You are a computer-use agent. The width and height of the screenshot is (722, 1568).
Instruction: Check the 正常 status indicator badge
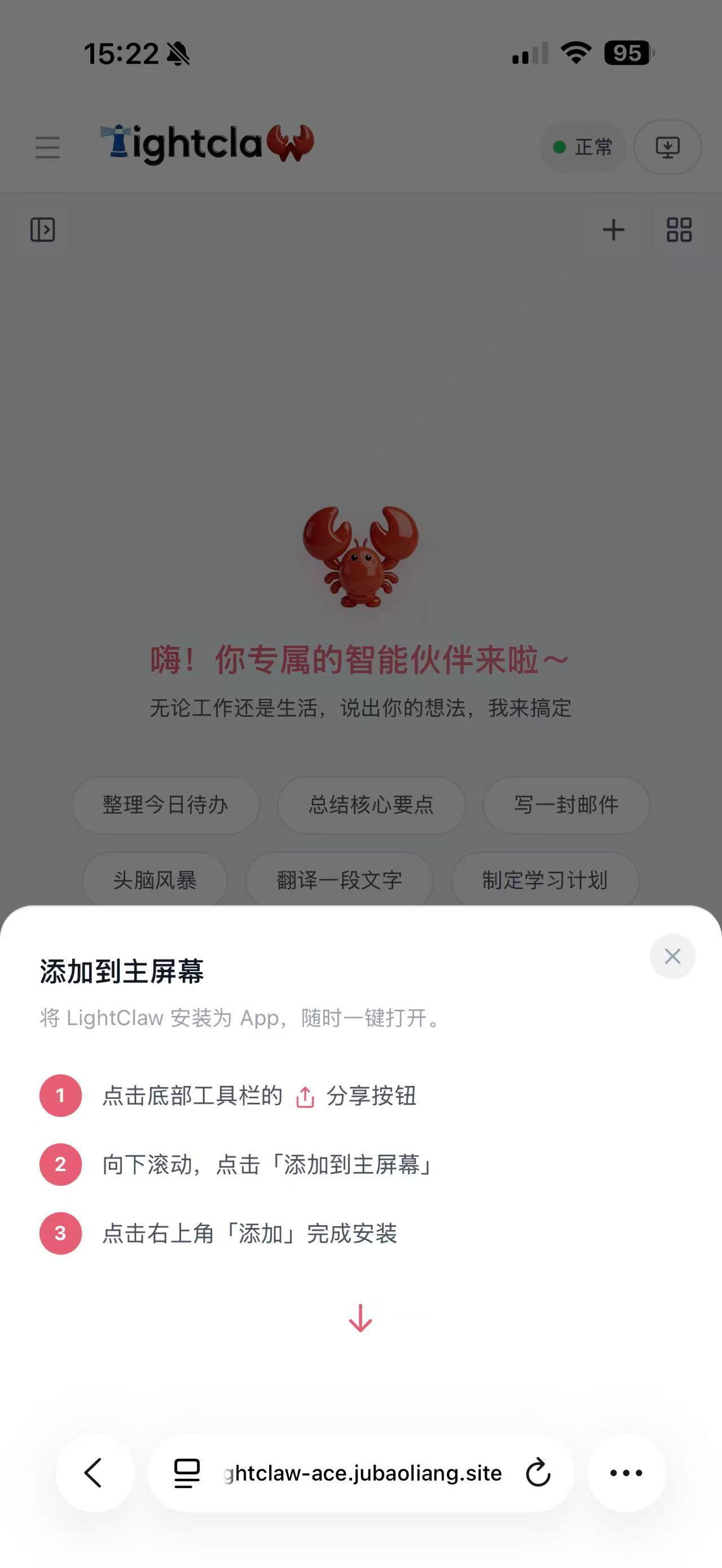click(x=583, y=147)
